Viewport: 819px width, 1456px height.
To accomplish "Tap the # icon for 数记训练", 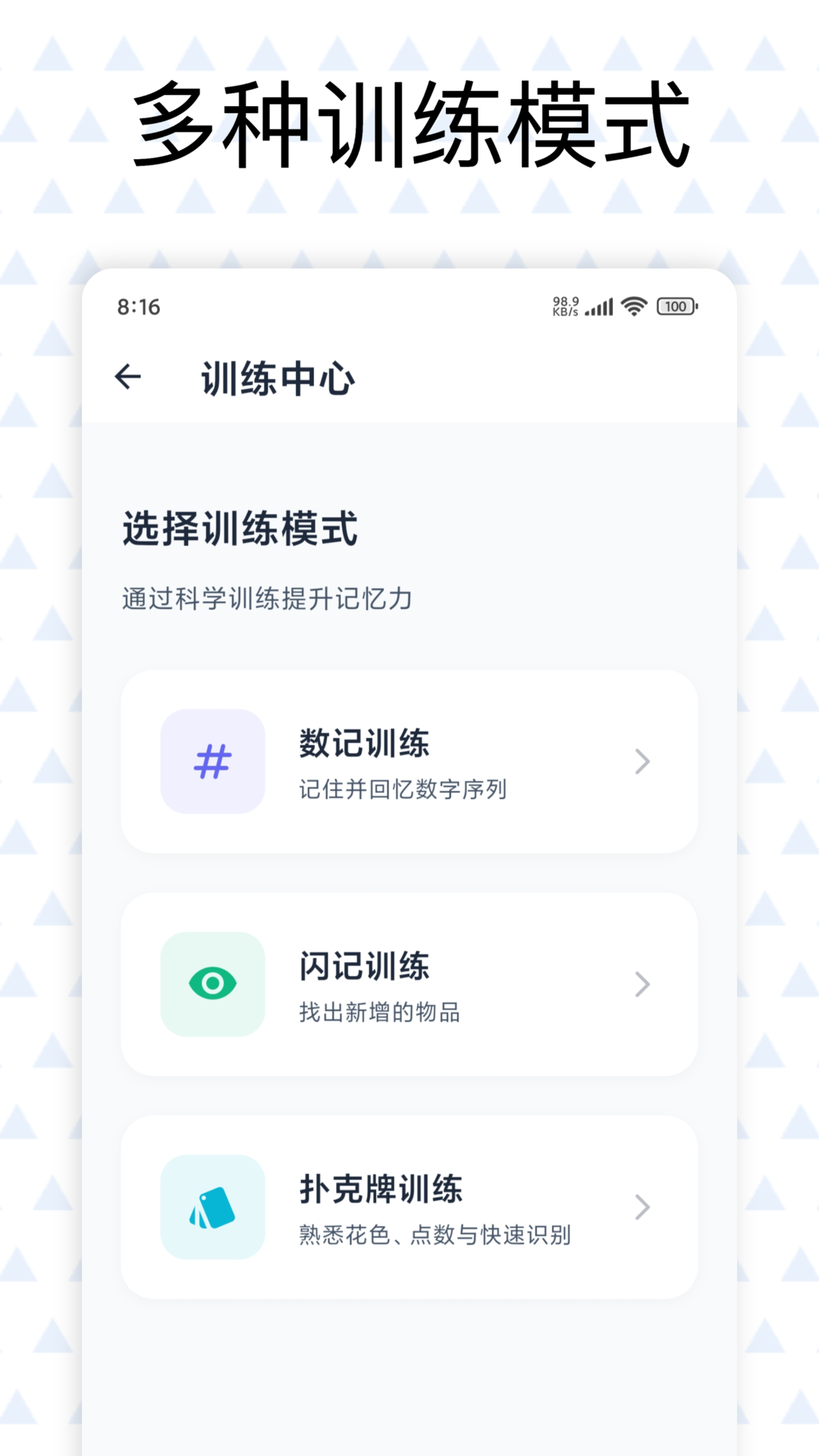I will click(x=213, y=762).
